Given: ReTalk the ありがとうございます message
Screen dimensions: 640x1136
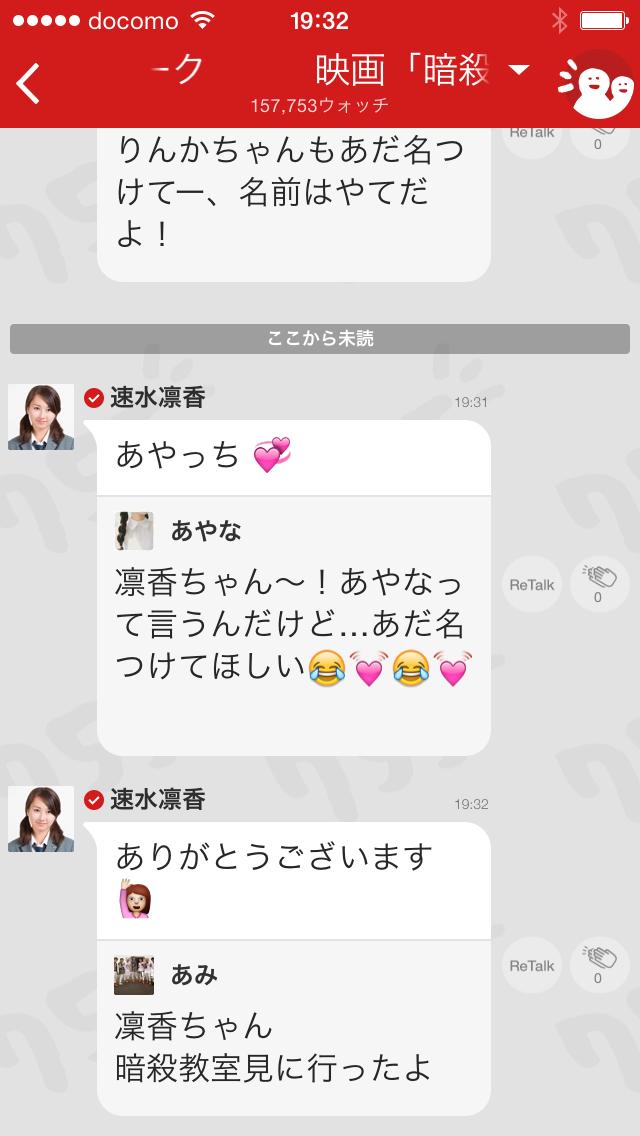Looking at the screenshot, I should (531, 965).
